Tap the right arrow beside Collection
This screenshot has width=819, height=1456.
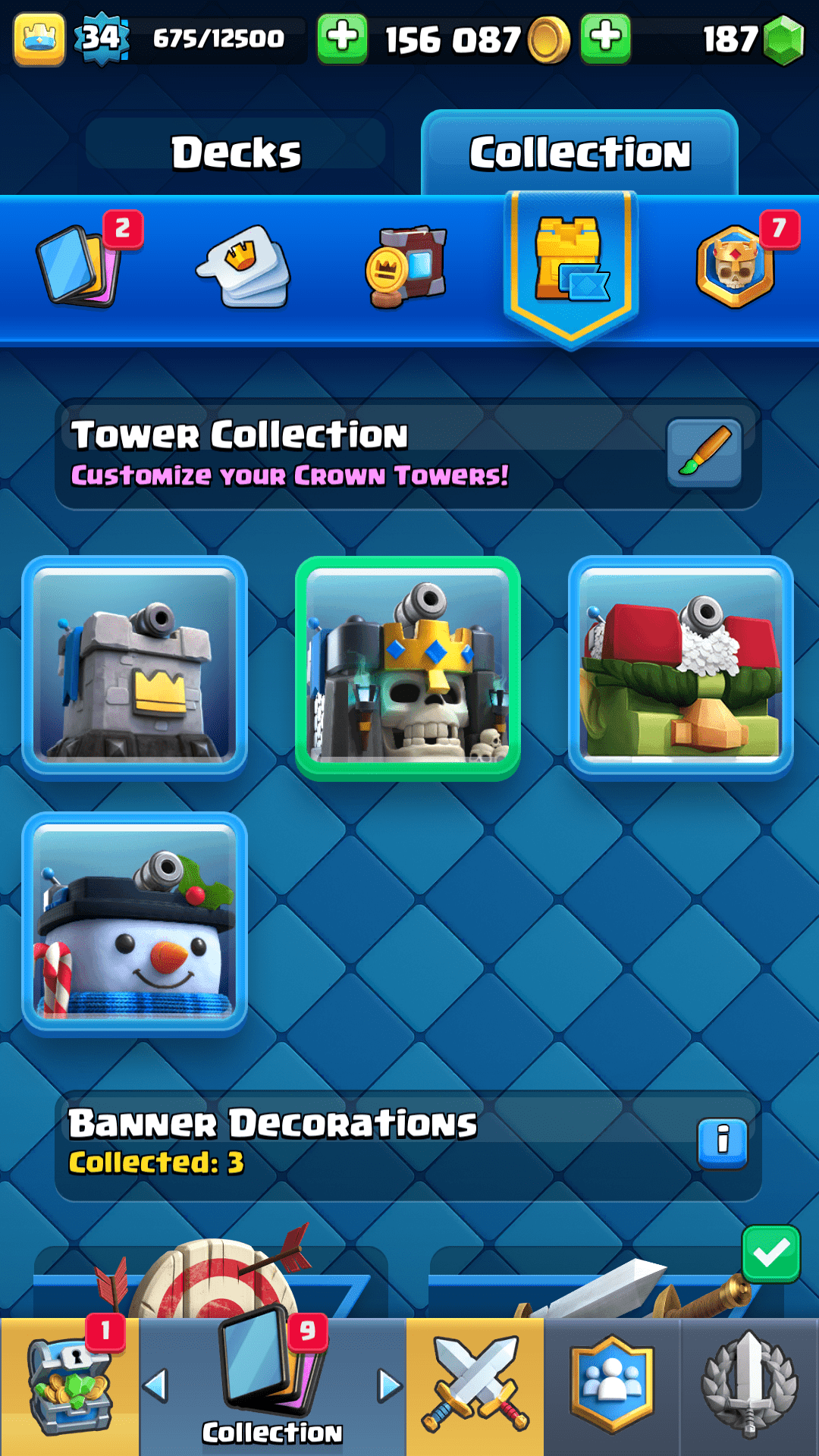389,1385
